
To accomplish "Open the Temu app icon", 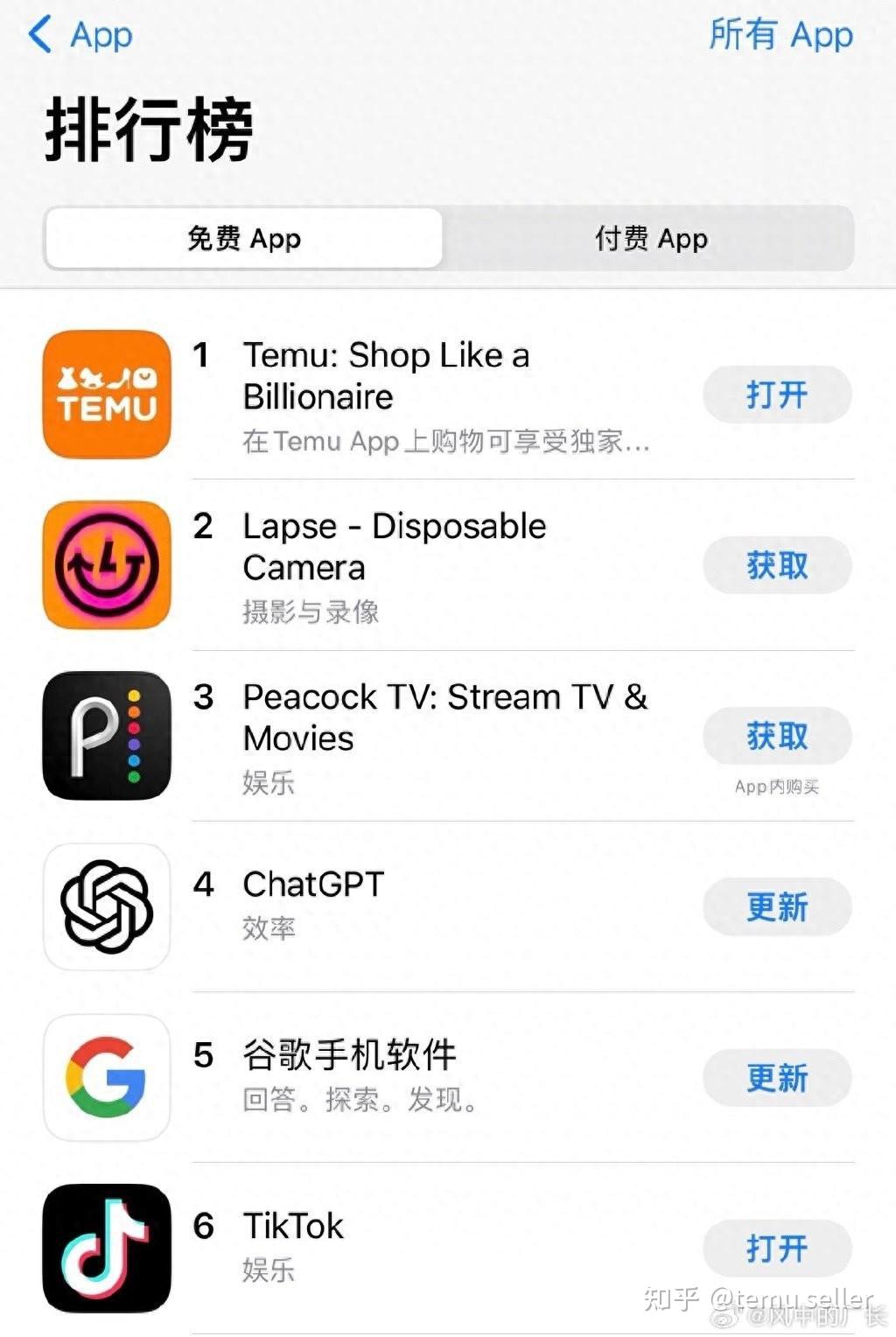I will point(105,395).
